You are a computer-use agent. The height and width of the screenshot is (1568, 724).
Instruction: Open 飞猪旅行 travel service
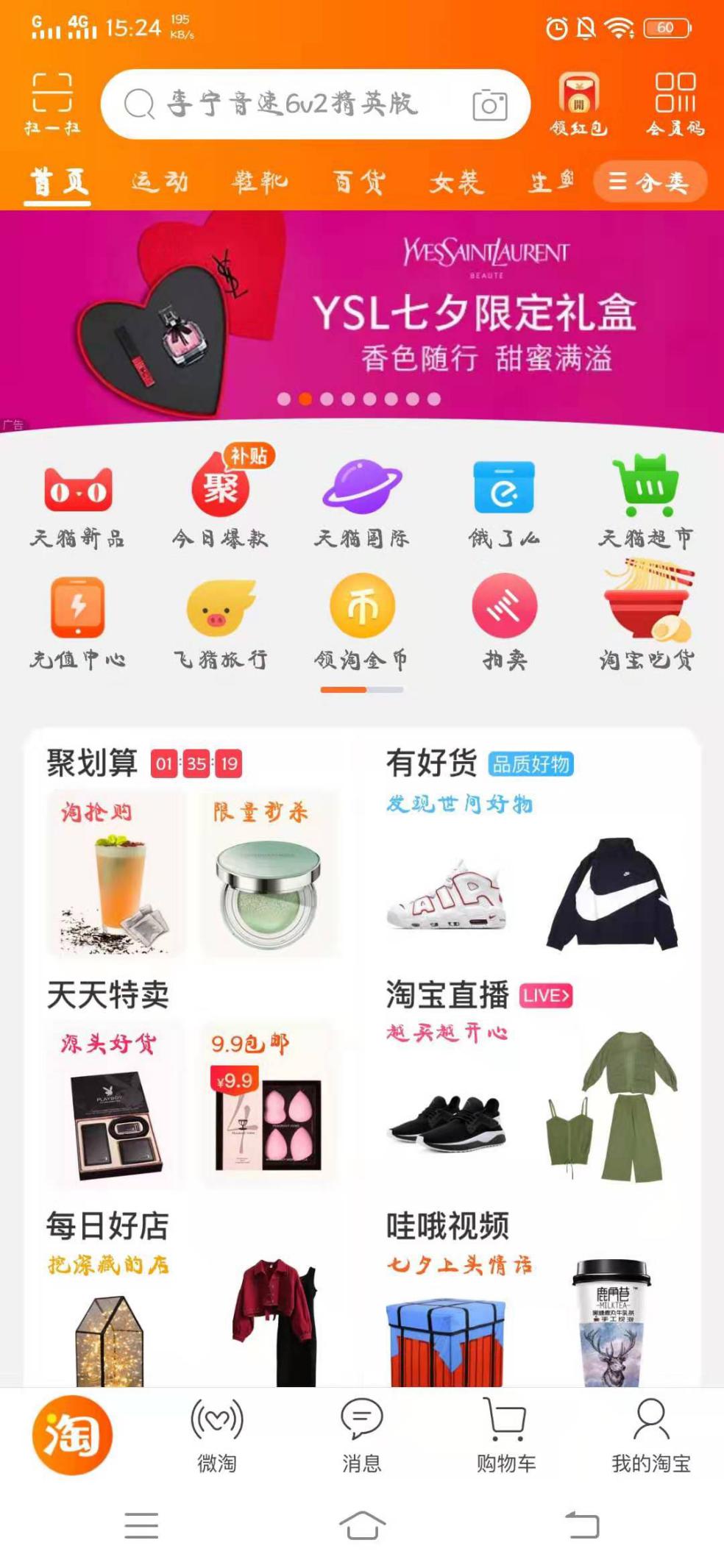pos(220,620)
